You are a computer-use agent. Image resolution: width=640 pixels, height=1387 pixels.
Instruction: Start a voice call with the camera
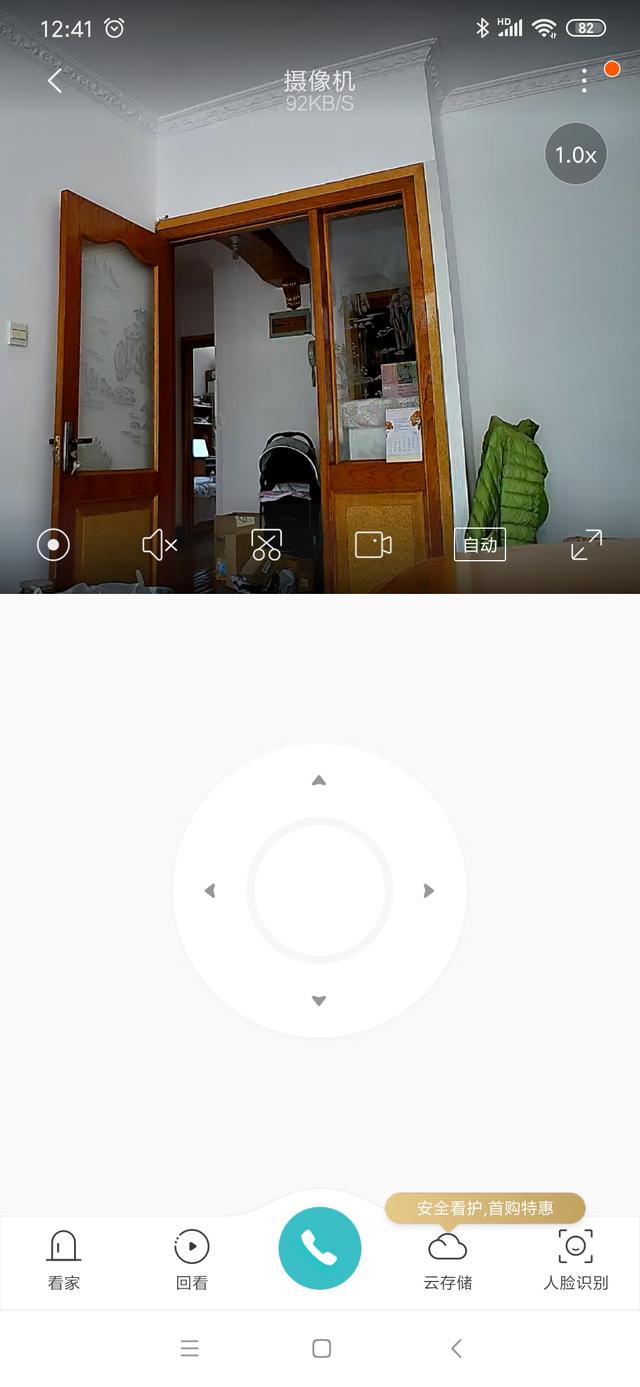click(320, 1248)
